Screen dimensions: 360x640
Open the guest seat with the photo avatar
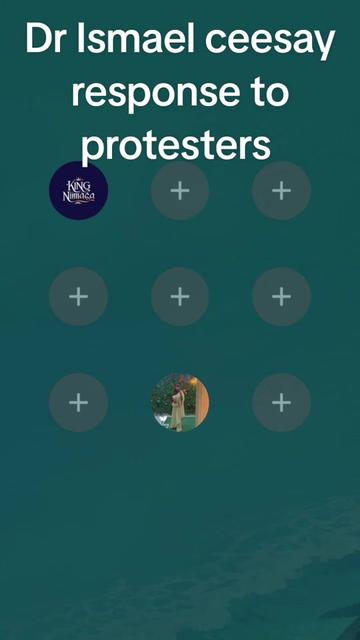[x=180, y=402]
